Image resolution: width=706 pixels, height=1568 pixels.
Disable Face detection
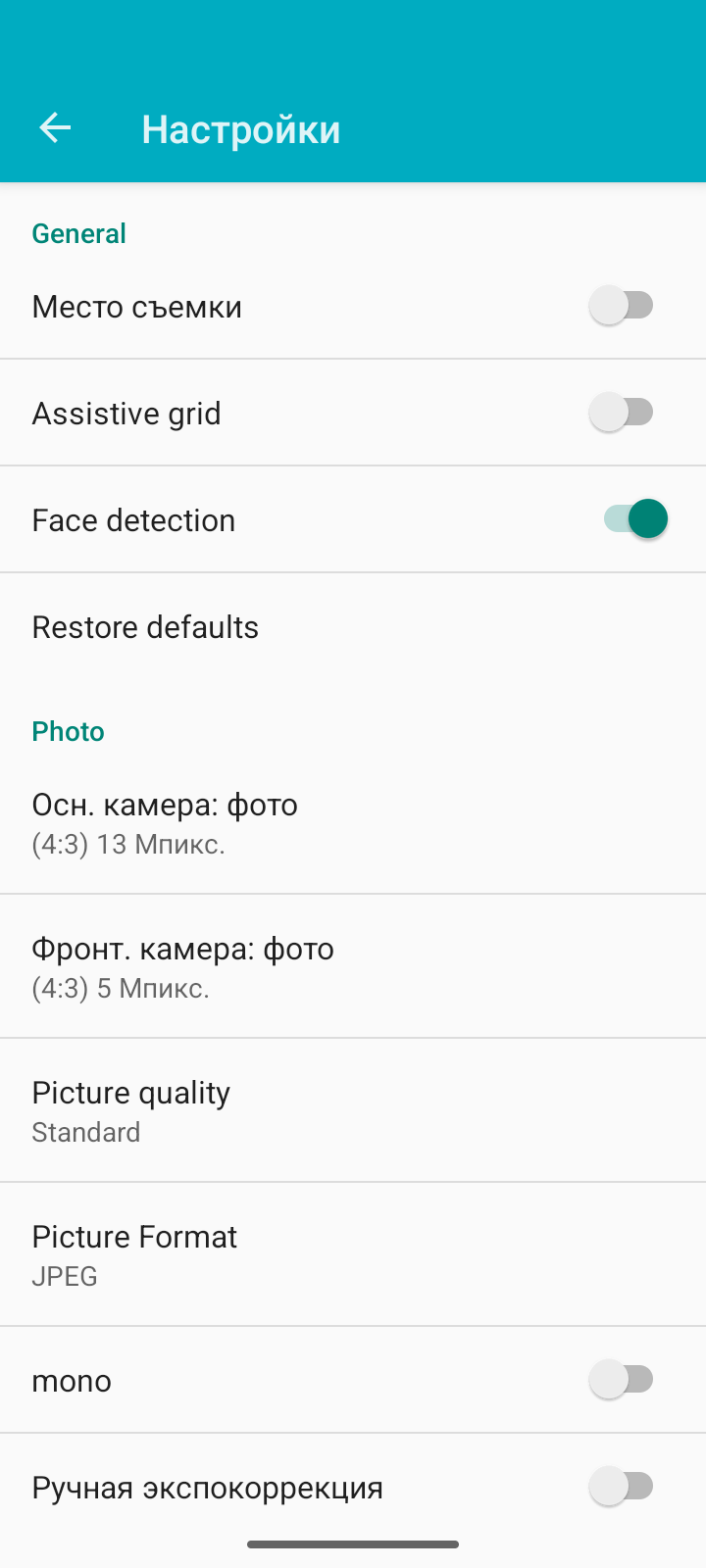point(634,519)
